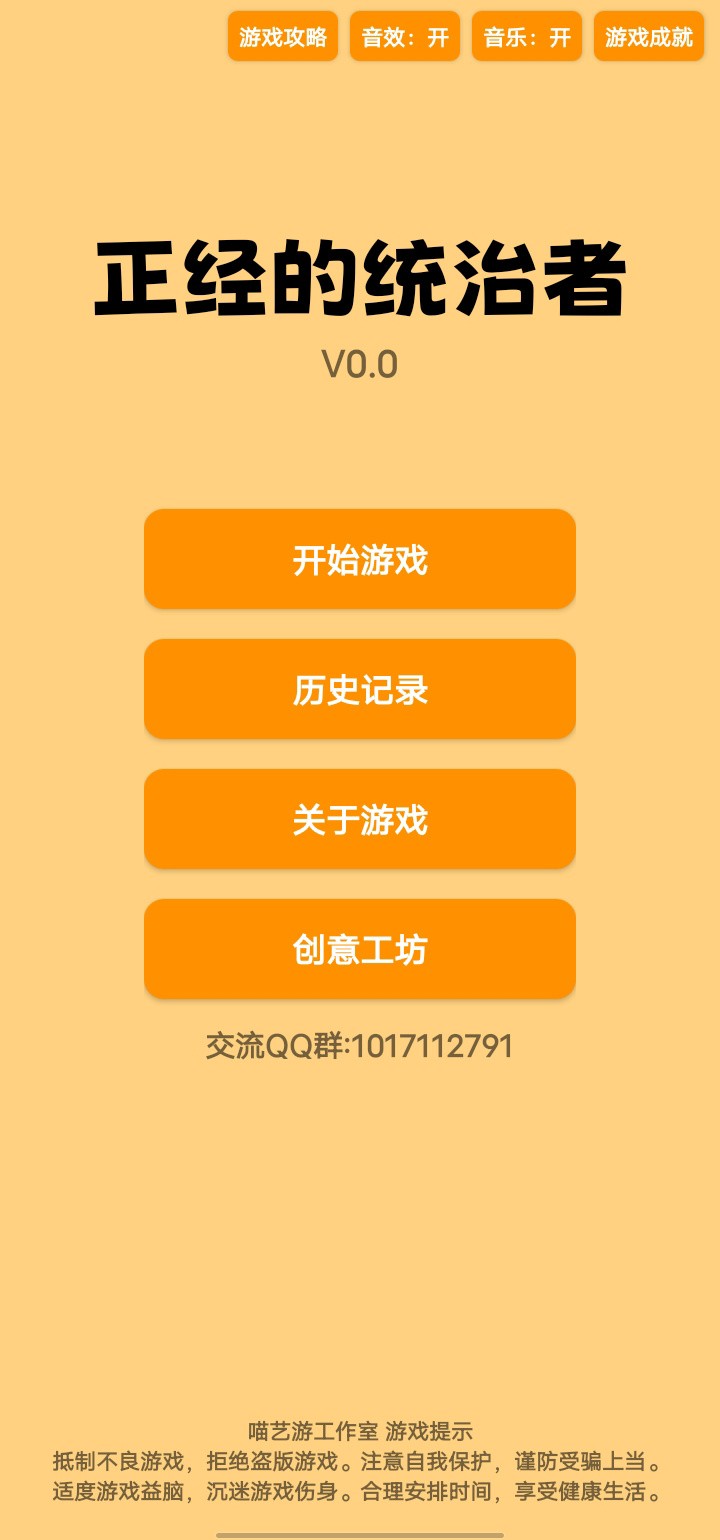Open 创意工坊 workshop
This screenshot has height=1540, width=720.
point(360,949)
